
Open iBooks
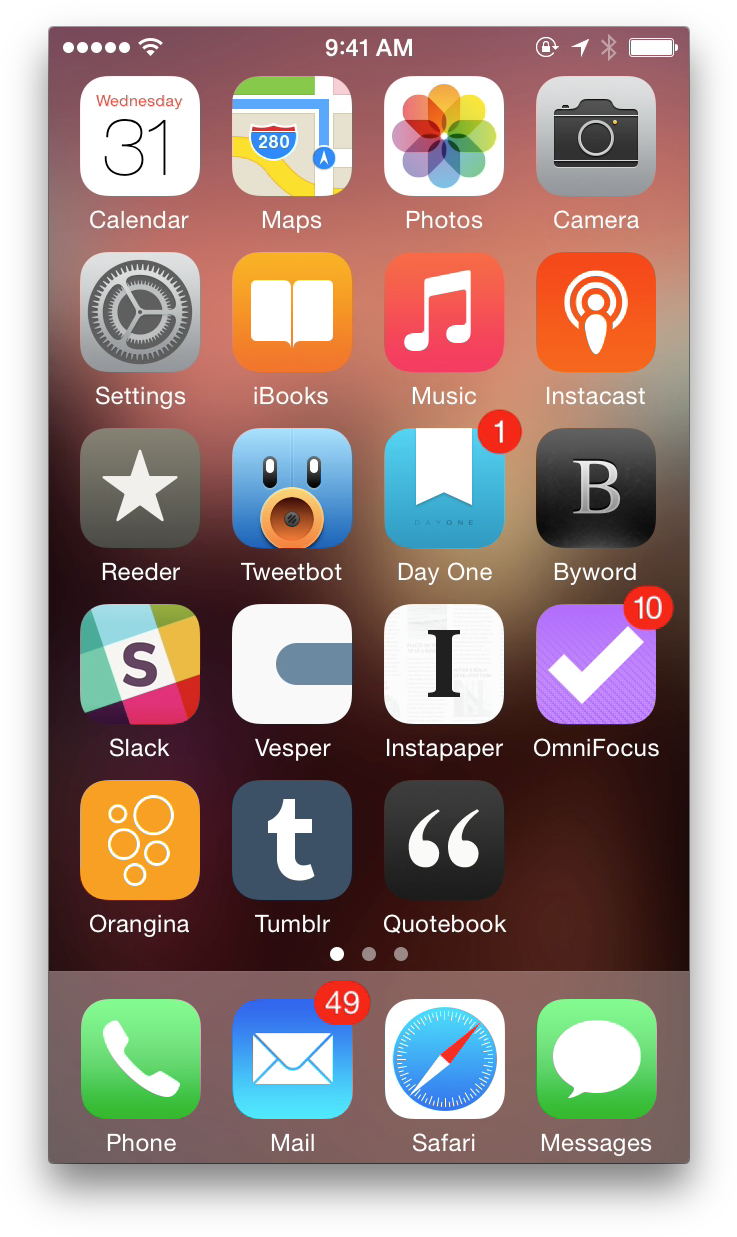[x=292, y=312]
